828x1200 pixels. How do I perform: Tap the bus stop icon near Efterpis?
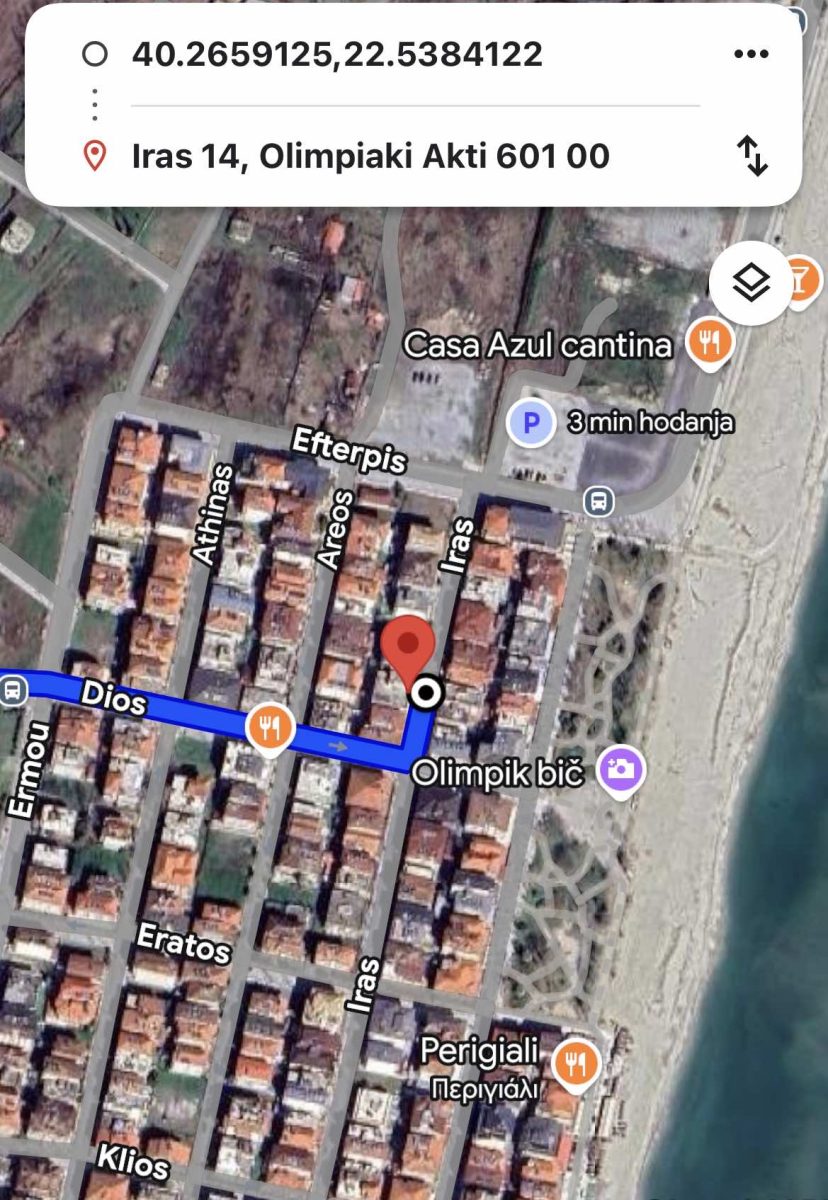coord(598,499)
